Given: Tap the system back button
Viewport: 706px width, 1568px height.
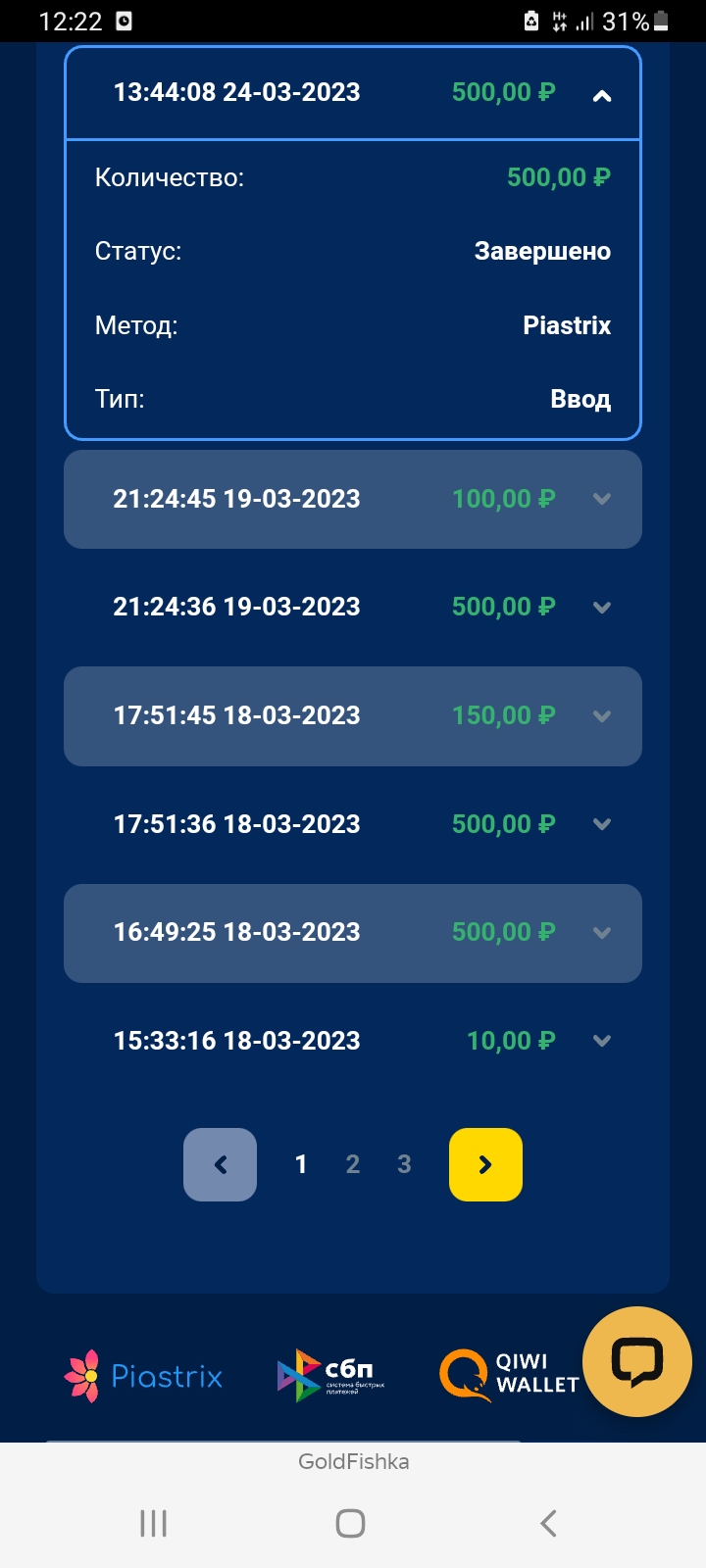Looking at the screenshot, I should tap(548, 1523).
